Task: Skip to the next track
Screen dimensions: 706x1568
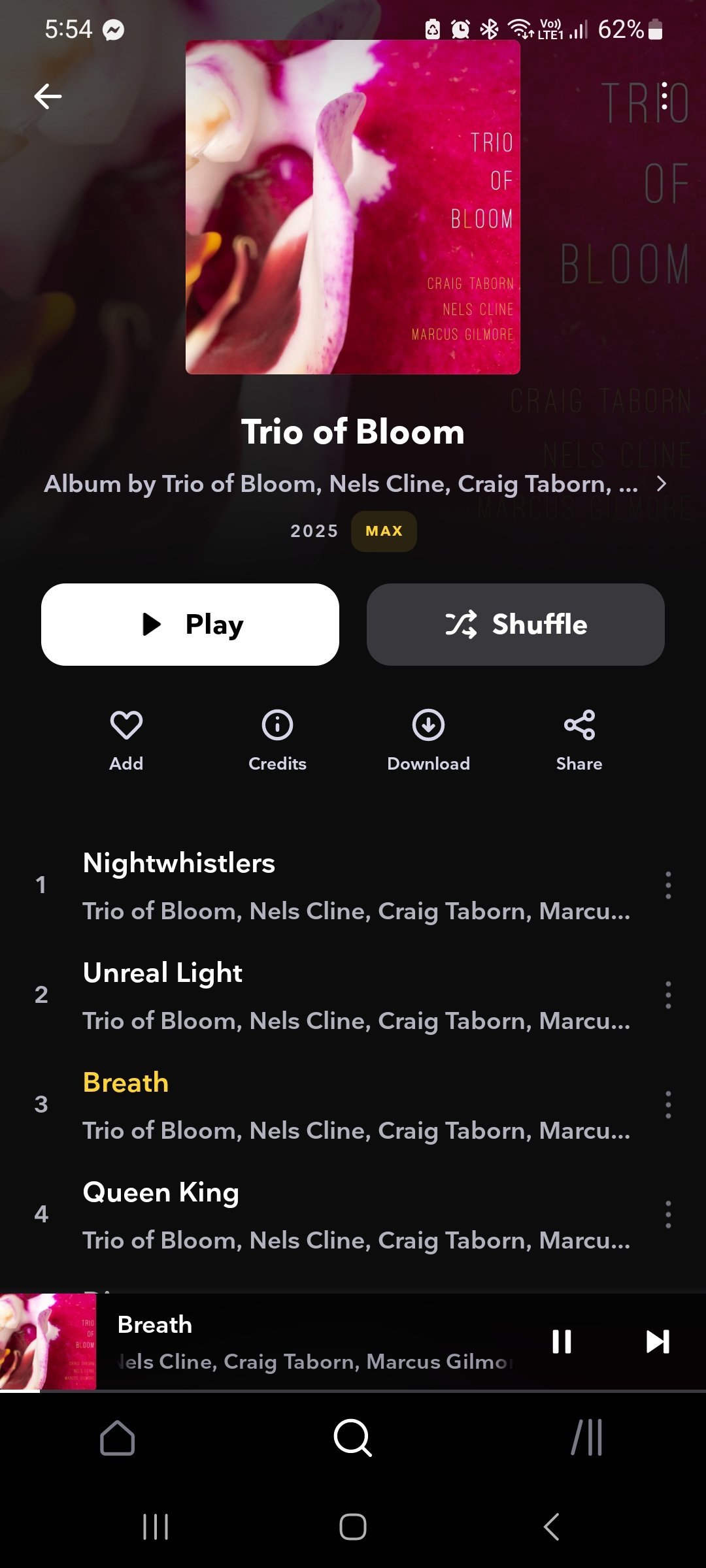Action: click(657, 1341)
